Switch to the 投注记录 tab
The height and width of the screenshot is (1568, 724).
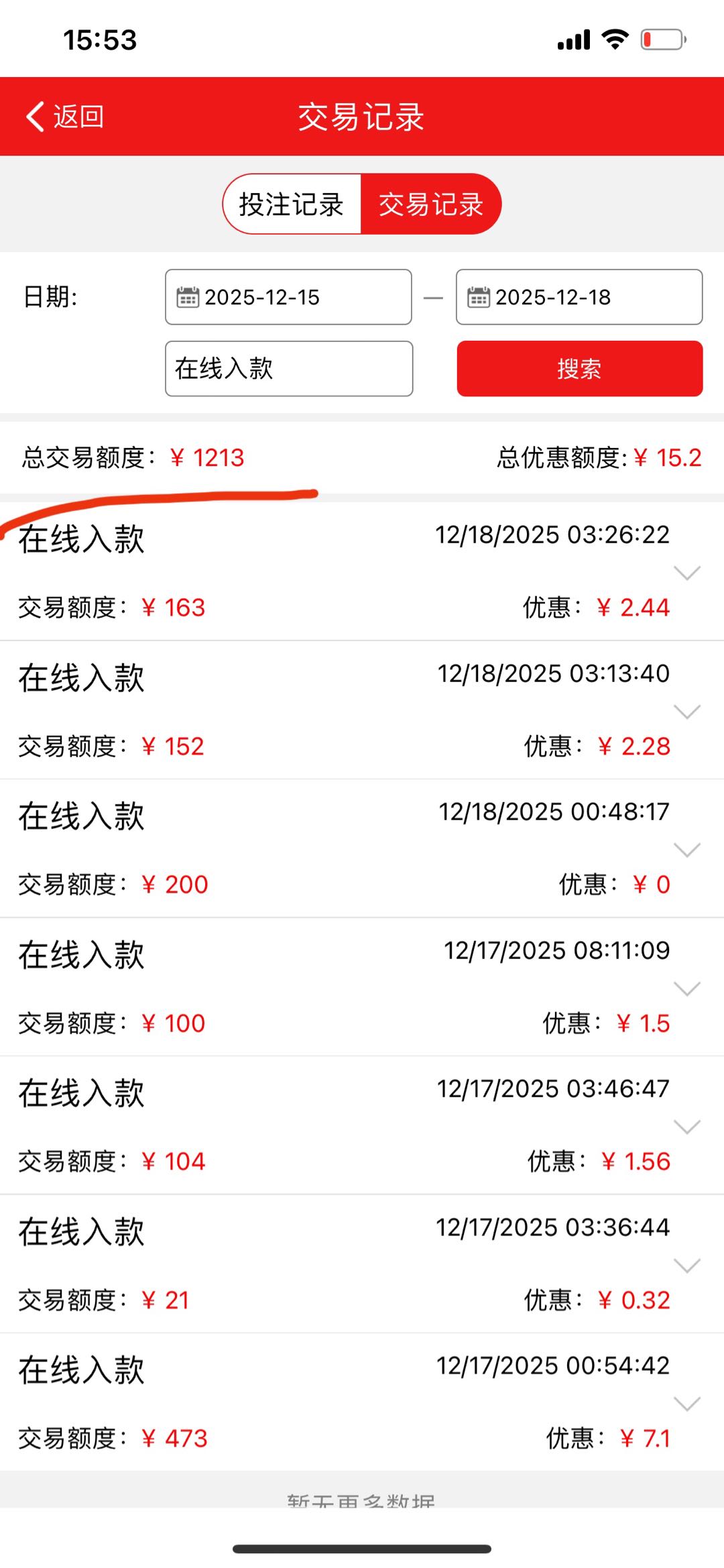[x=291, y=205]
